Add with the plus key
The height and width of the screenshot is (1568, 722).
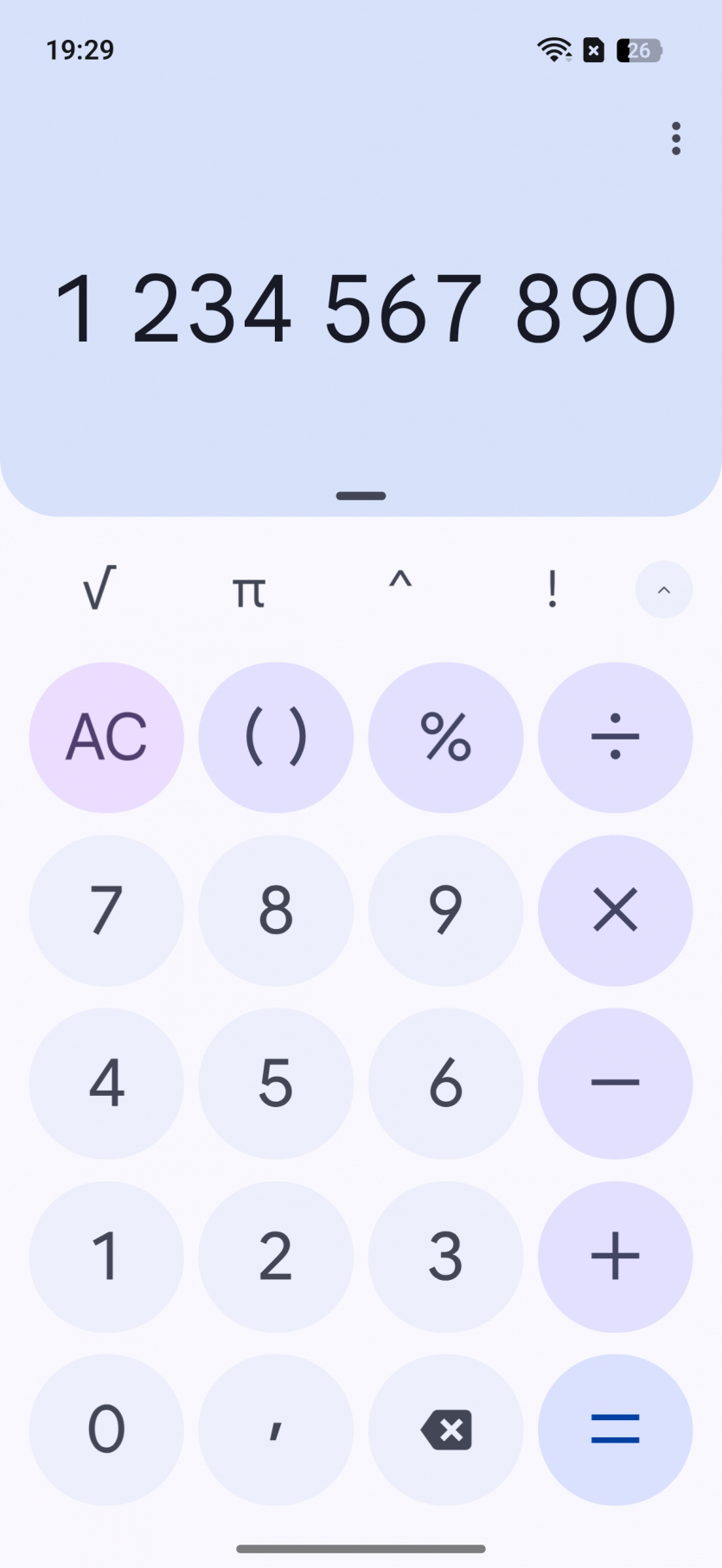615,1256
